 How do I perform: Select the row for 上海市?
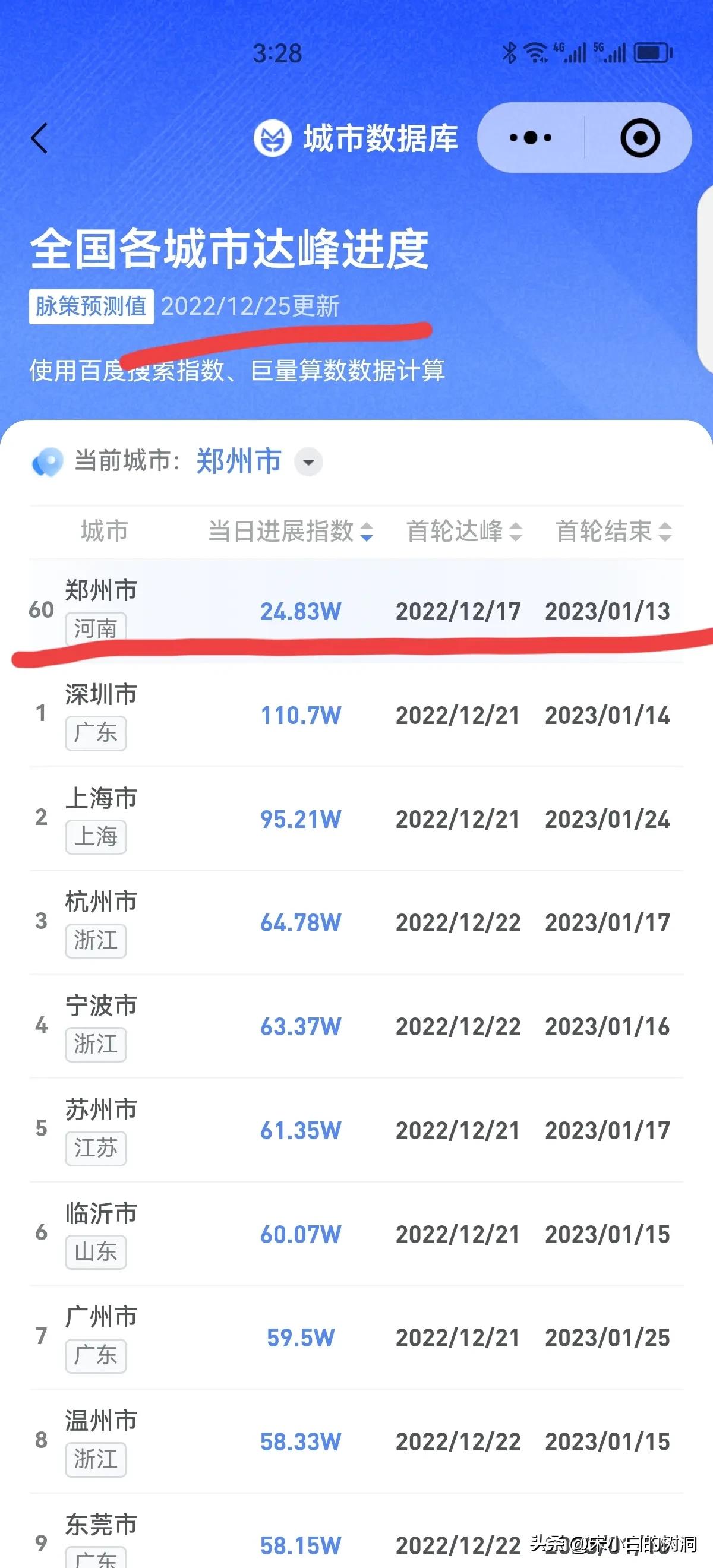tap(356, 818)
